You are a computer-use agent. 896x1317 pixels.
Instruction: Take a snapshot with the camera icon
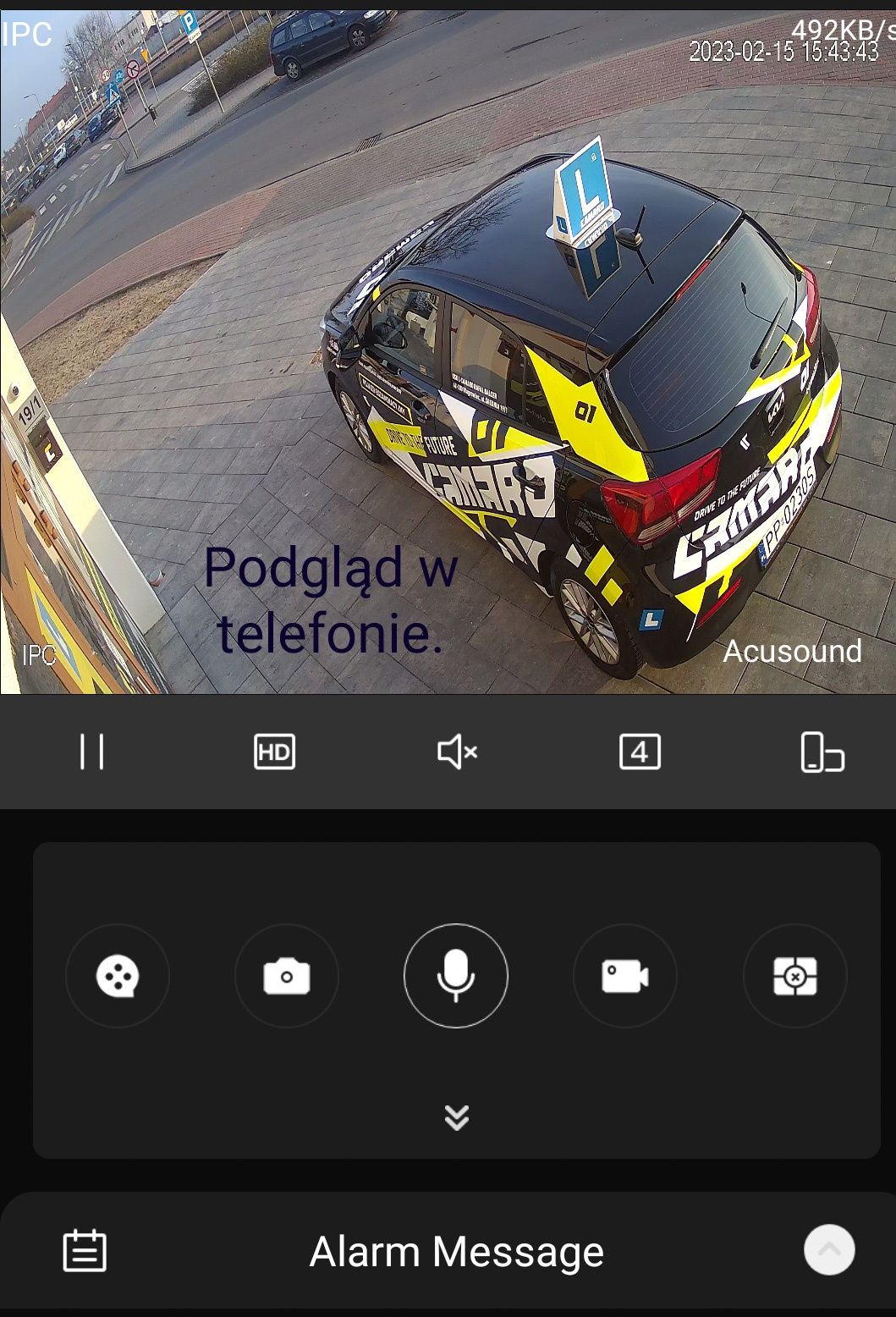(287, 976)
